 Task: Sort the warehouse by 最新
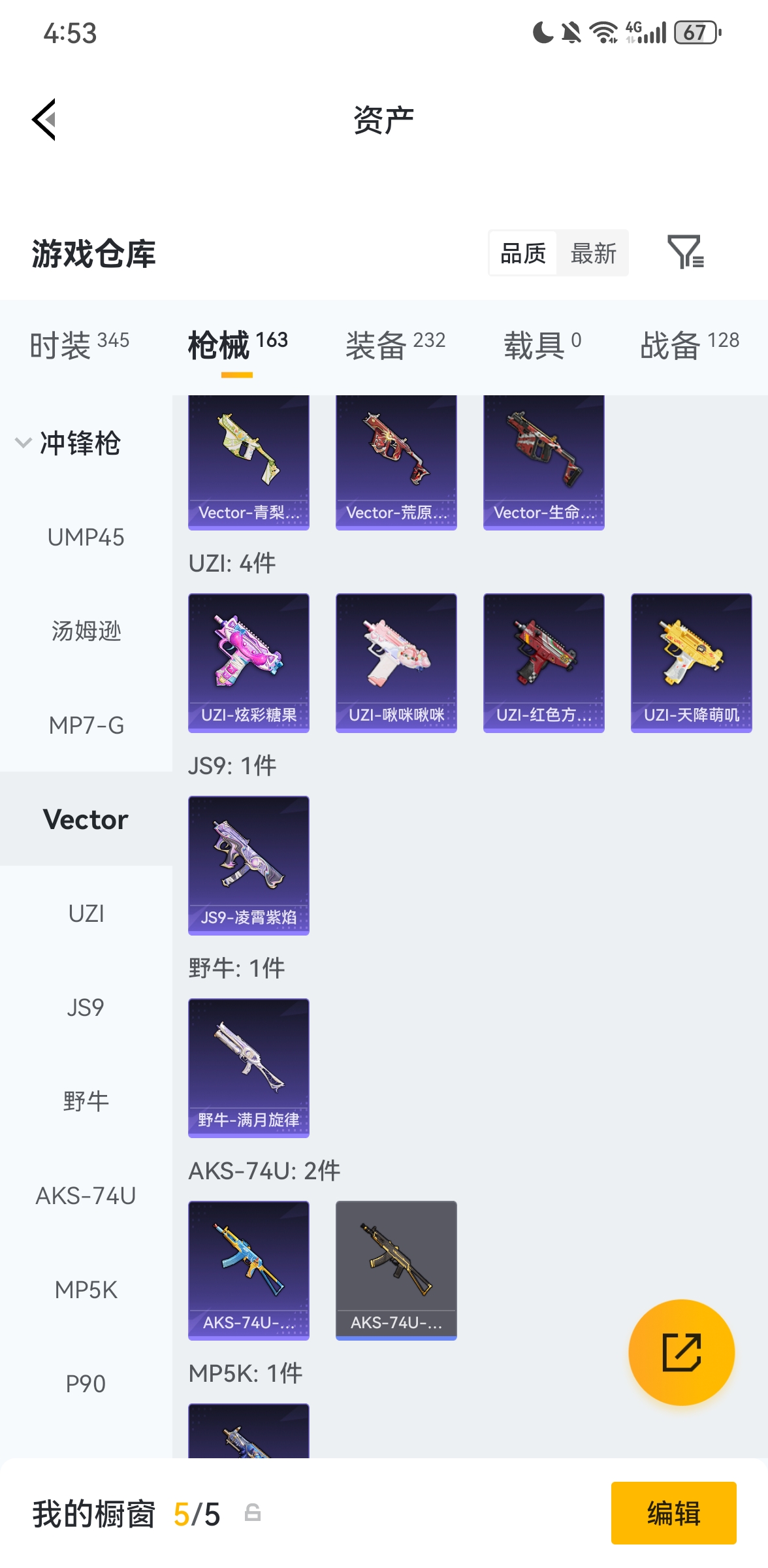(593, 253)
